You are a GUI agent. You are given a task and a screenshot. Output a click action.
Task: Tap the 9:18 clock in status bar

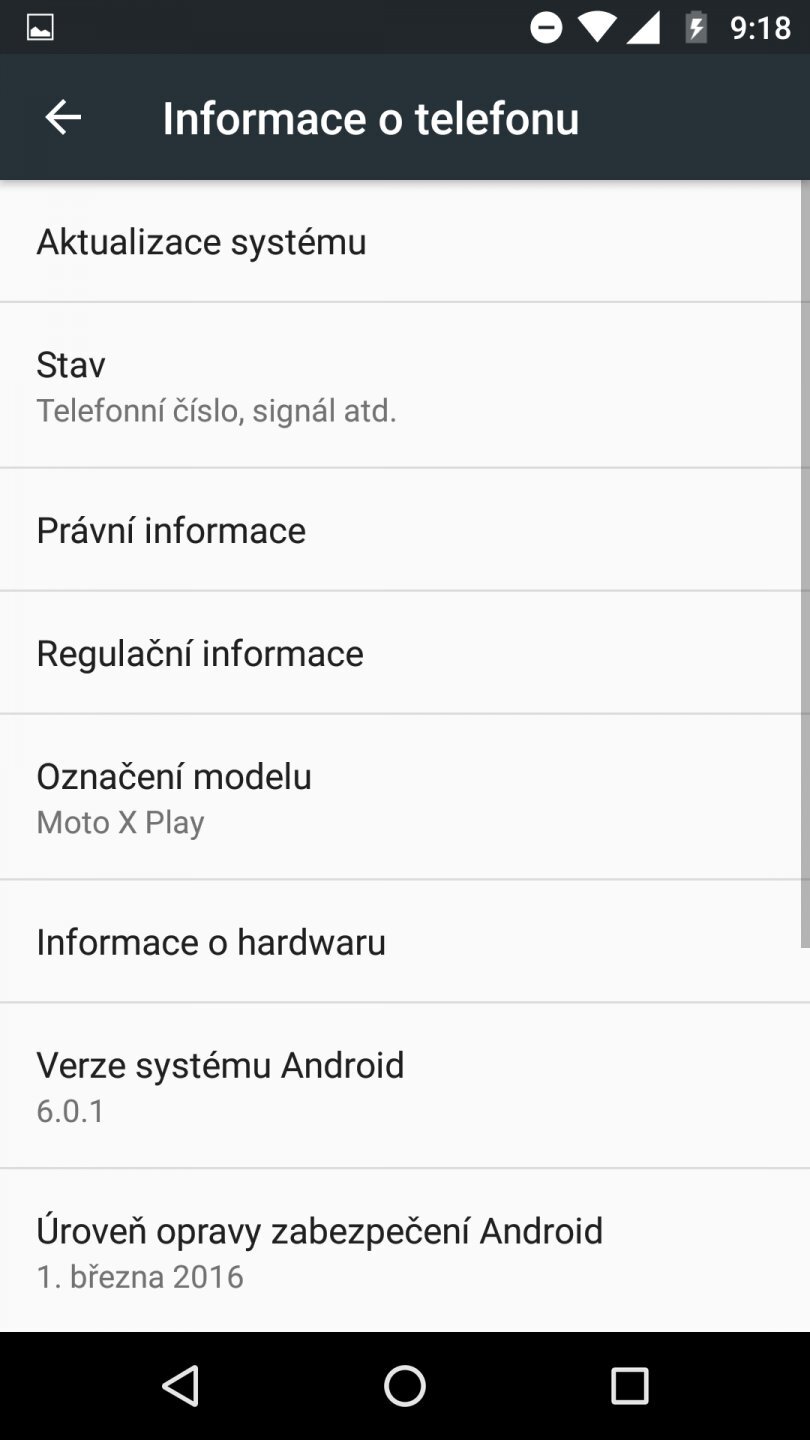(763, 27)
